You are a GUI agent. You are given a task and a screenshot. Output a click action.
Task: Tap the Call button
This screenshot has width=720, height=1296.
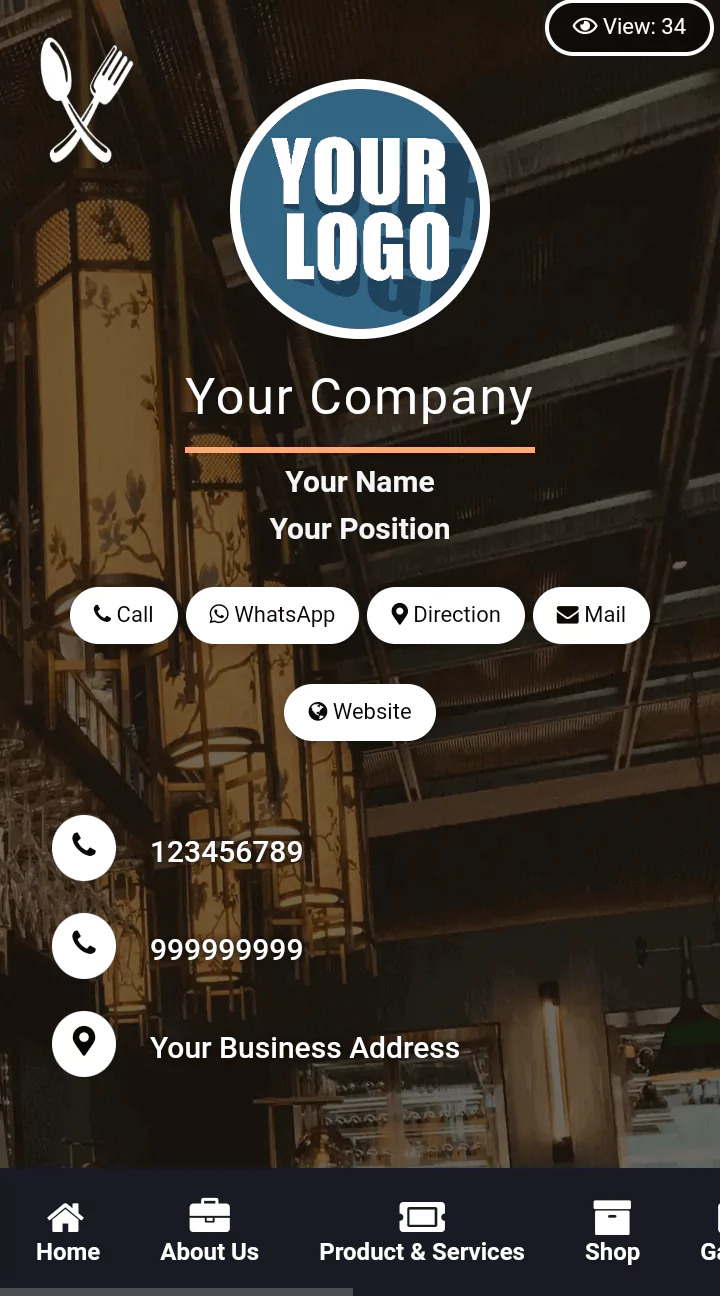tap(124, 615)
